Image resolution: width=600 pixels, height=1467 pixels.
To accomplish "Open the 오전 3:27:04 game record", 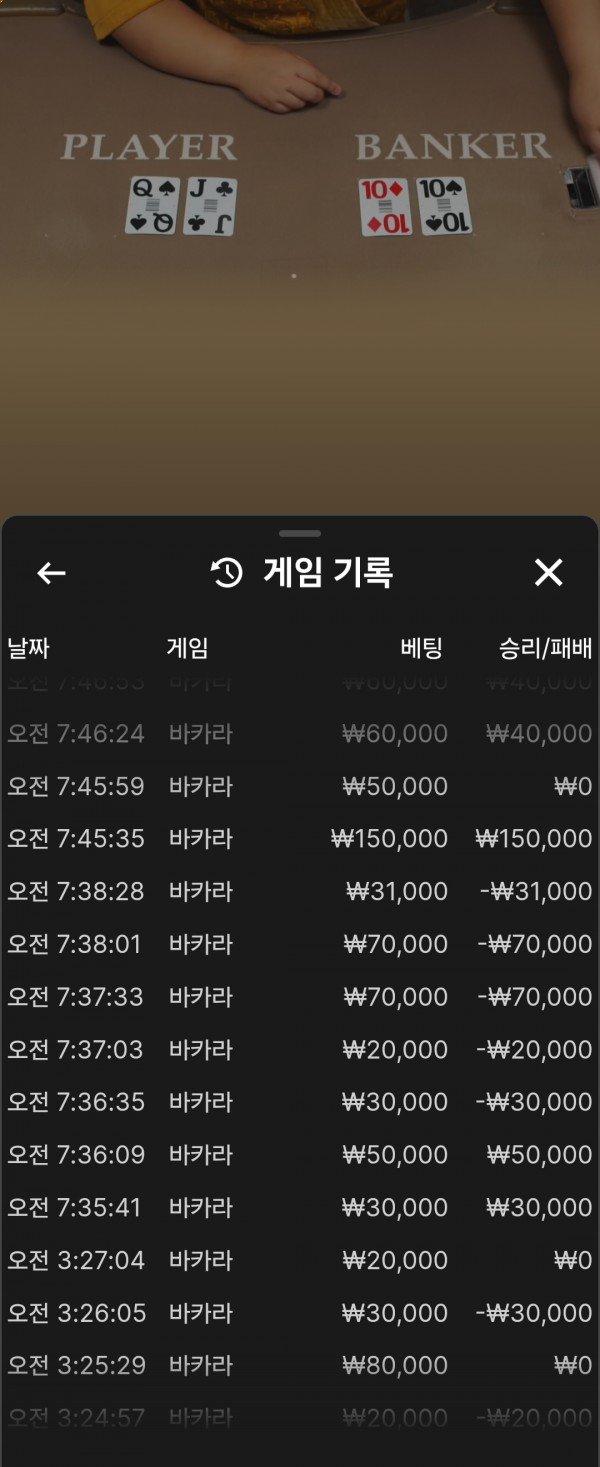I will pyautogui.click(x=300, y=1260).
